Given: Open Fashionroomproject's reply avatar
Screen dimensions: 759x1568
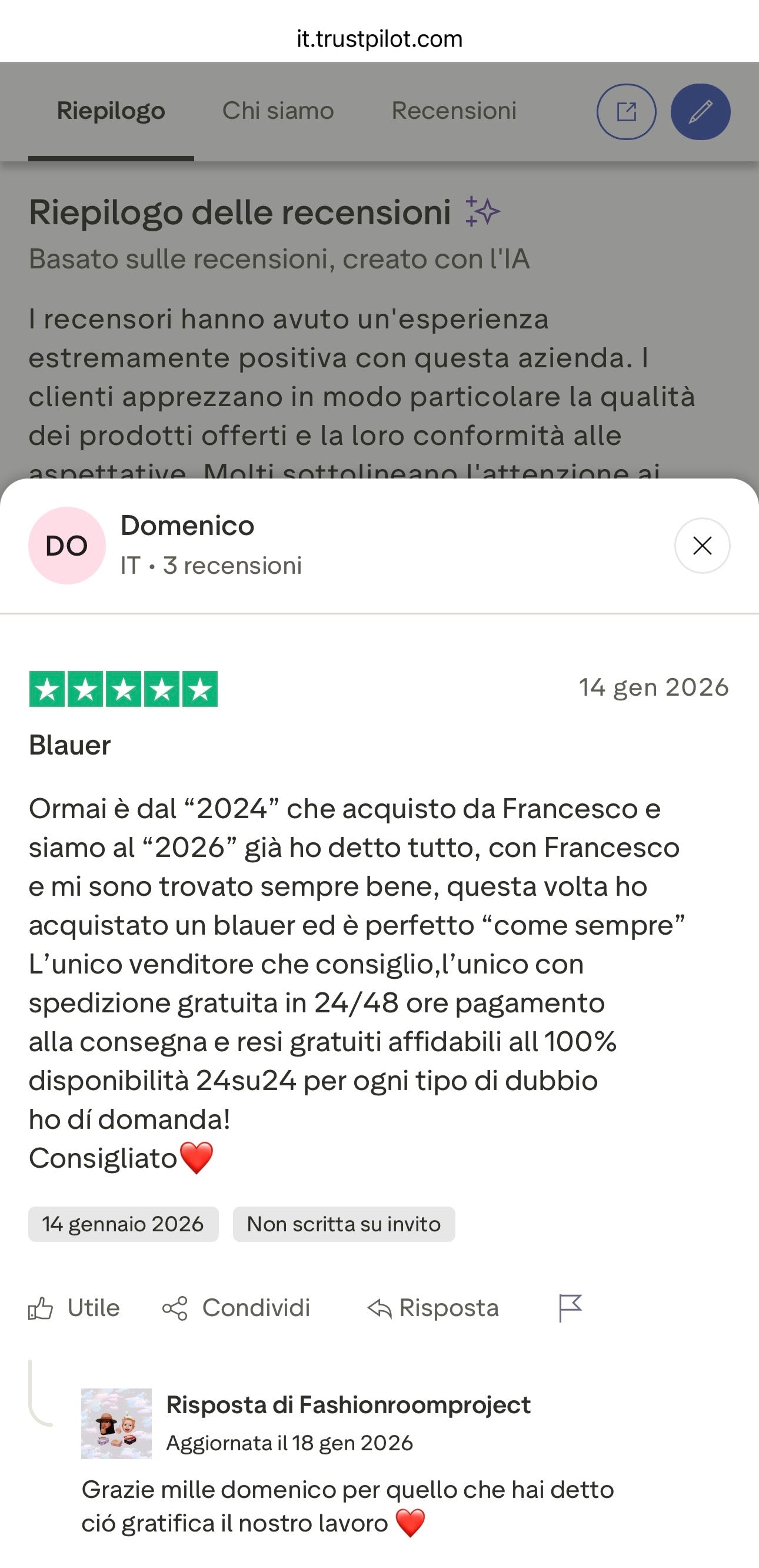Looking at the screenshot, I should click(116, 1423).
